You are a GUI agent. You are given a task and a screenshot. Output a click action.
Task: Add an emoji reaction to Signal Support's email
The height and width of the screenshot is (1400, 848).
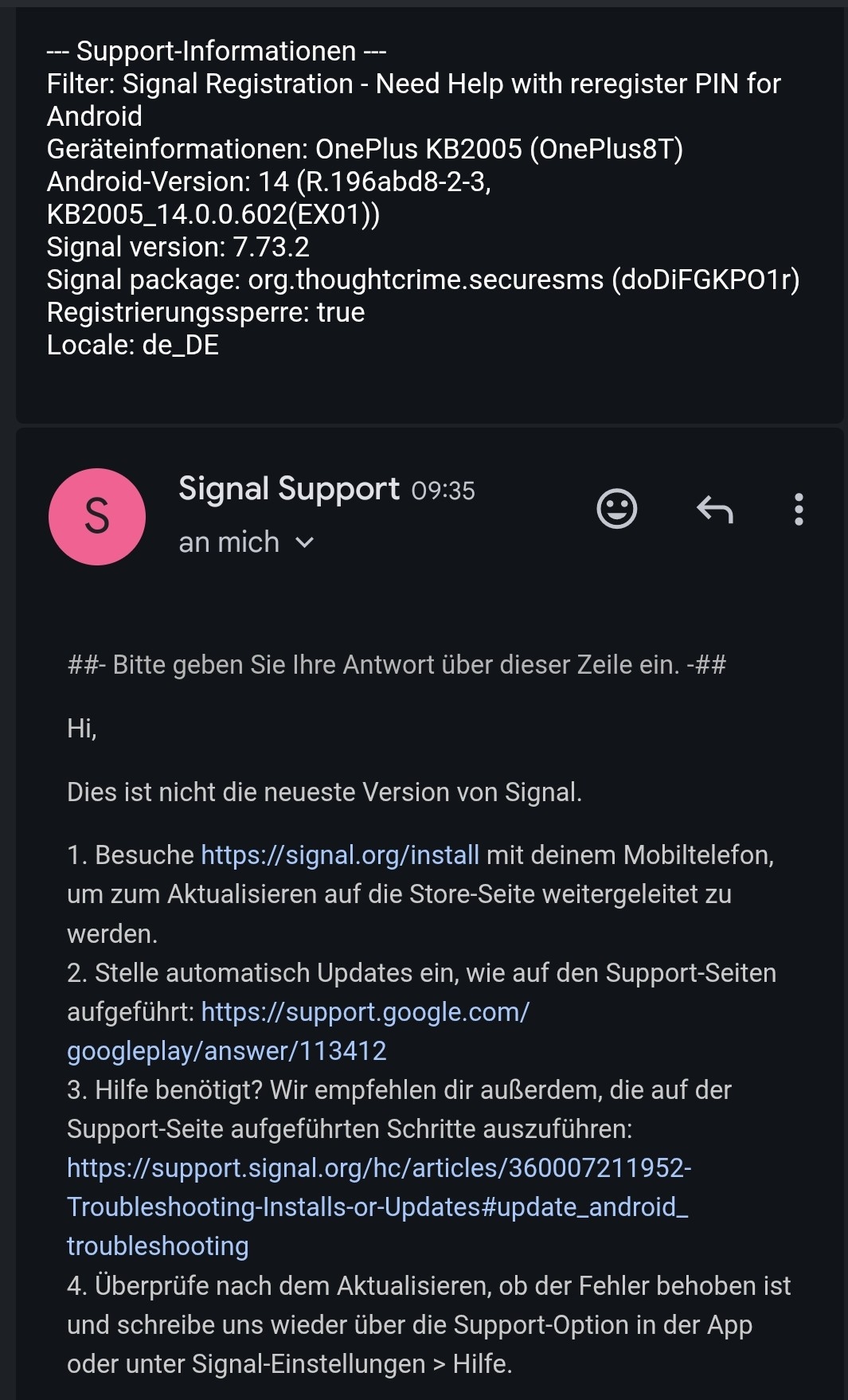(x=616, y=509)
